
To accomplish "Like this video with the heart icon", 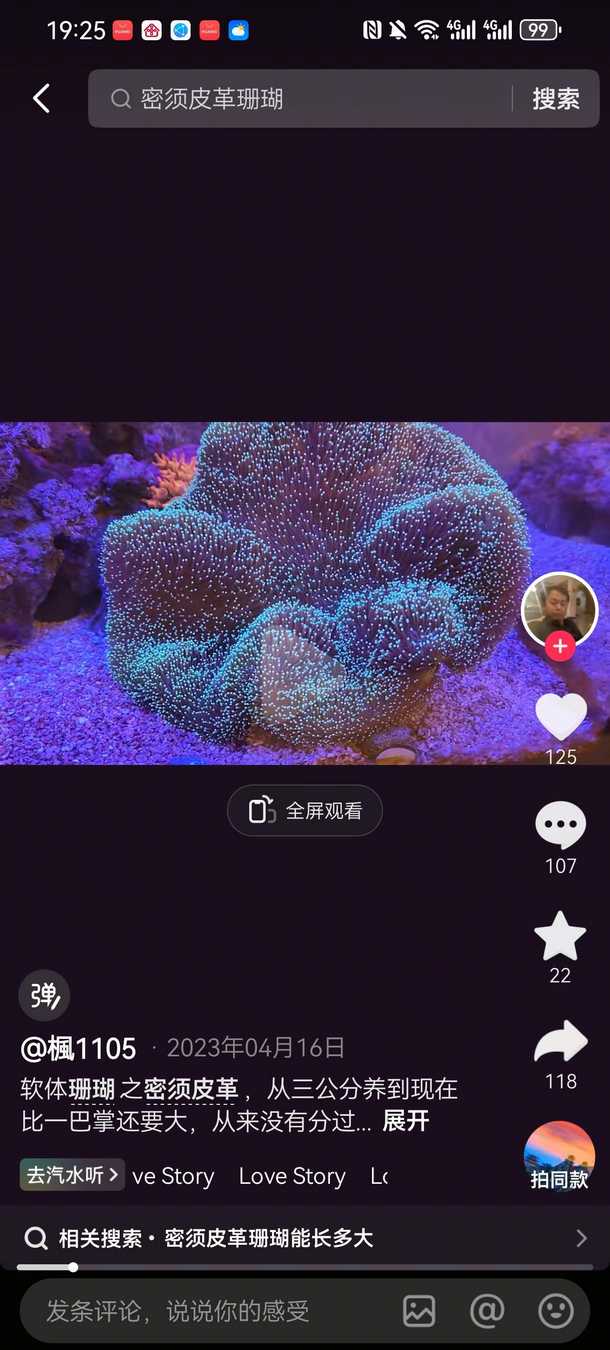I will pyautogui.click(x=560, y=716).
